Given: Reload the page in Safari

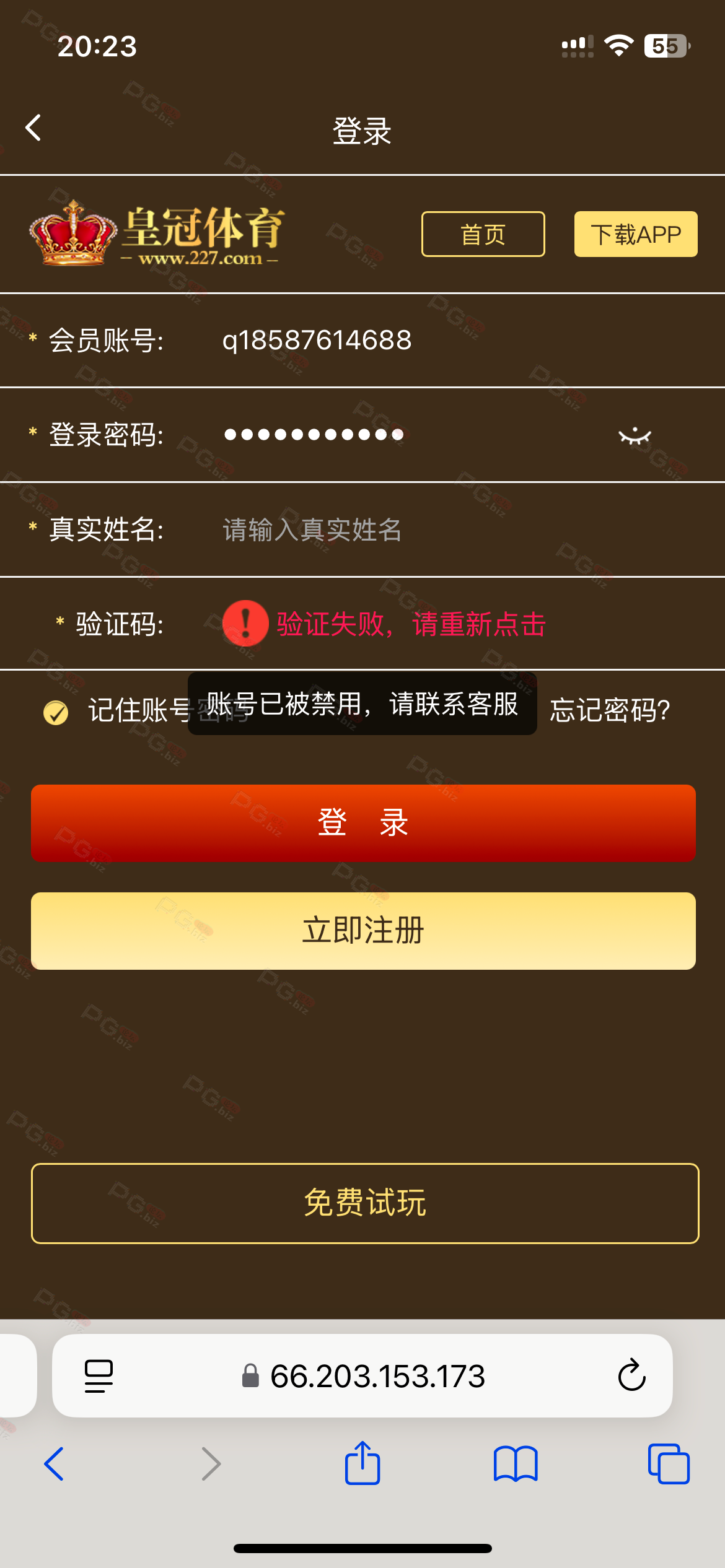Looking at the screenshot, I should (x=631, y=1375).
